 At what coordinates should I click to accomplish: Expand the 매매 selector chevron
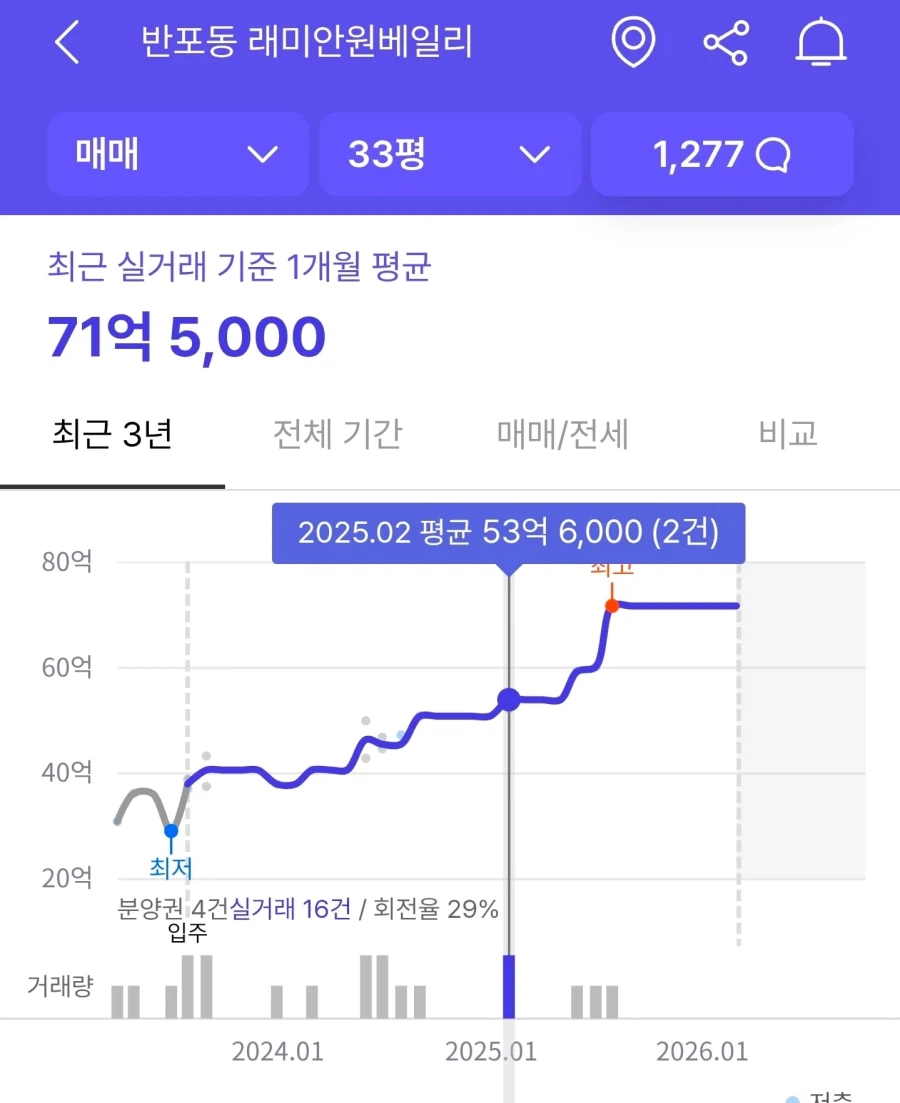pos(263,155)
